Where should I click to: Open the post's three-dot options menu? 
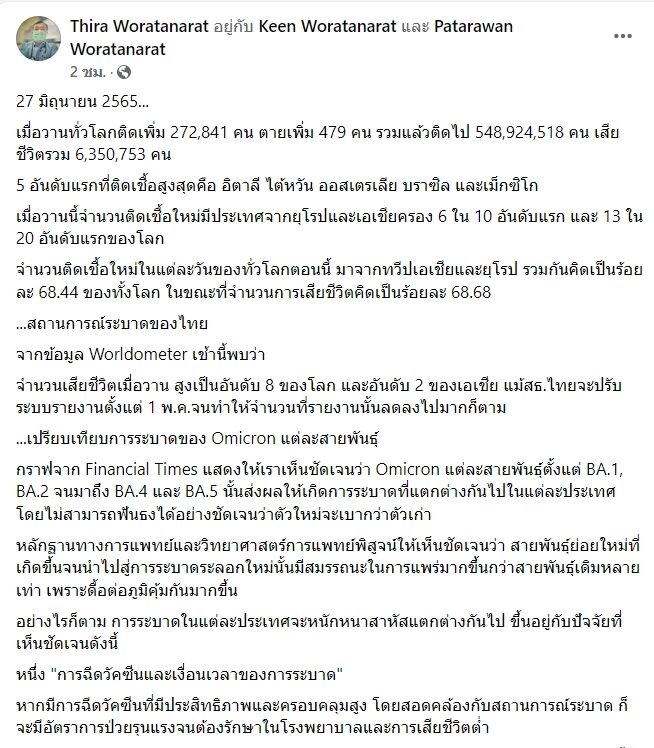pos(623,36)
